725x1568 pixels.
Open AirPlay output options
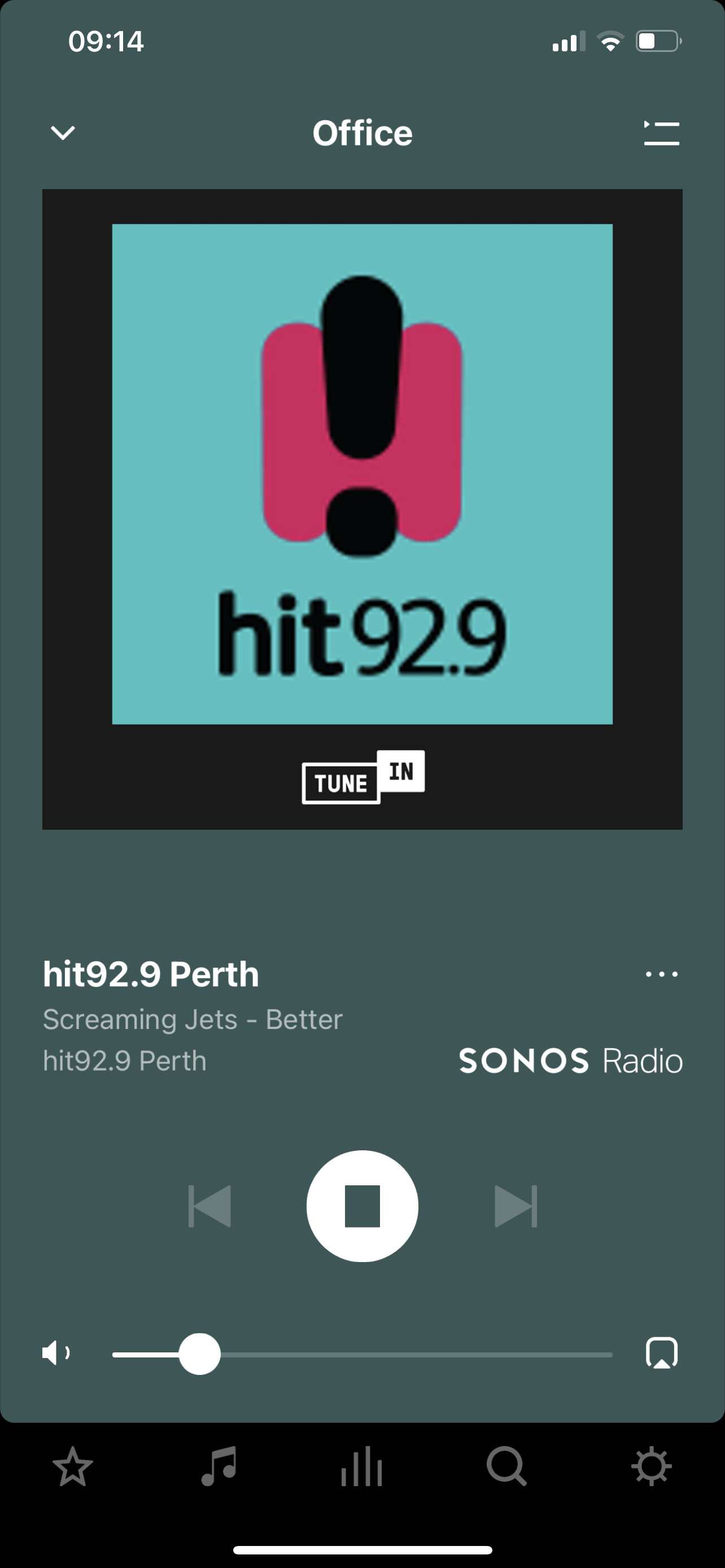click(661, 1353)
